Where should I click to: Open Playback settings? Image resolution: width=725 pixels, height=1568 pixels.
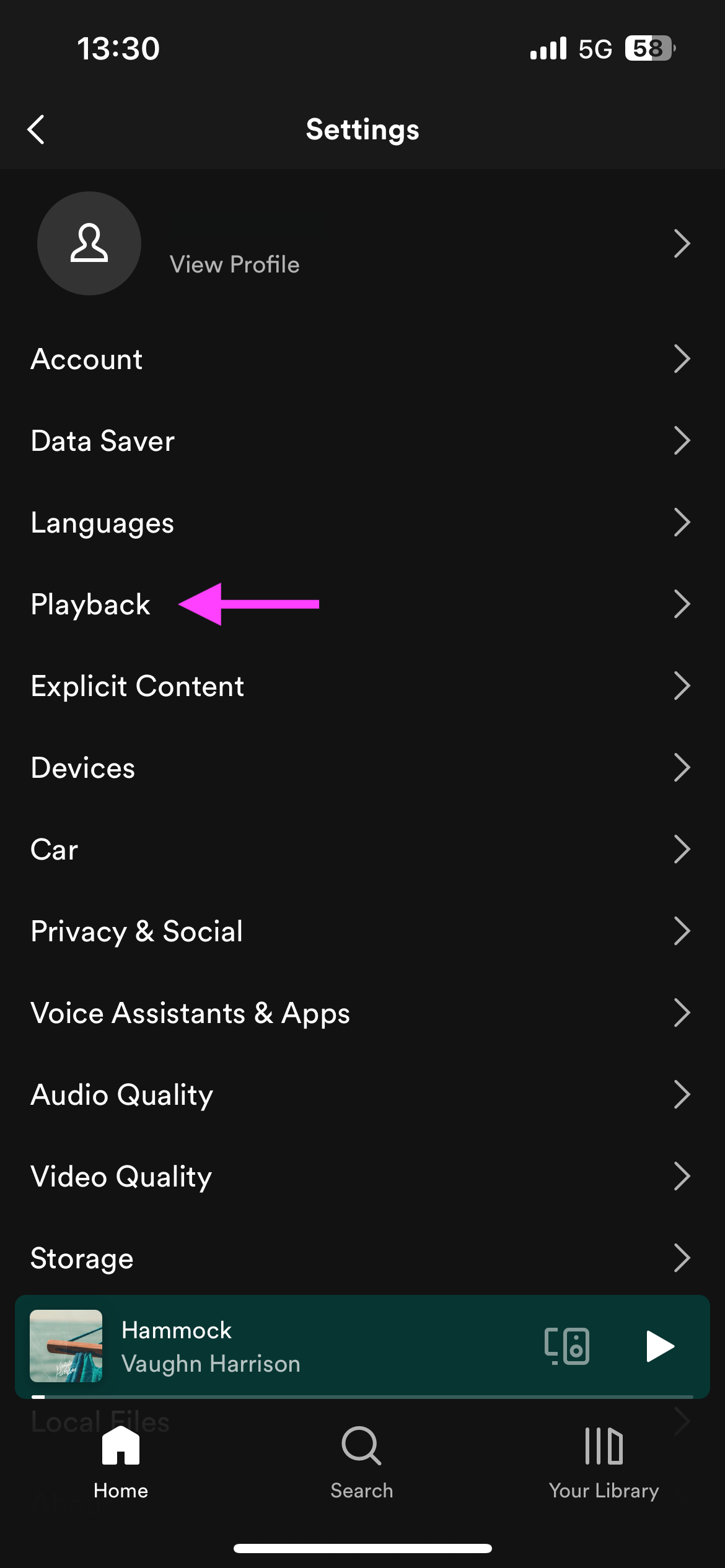click(362, 604)
